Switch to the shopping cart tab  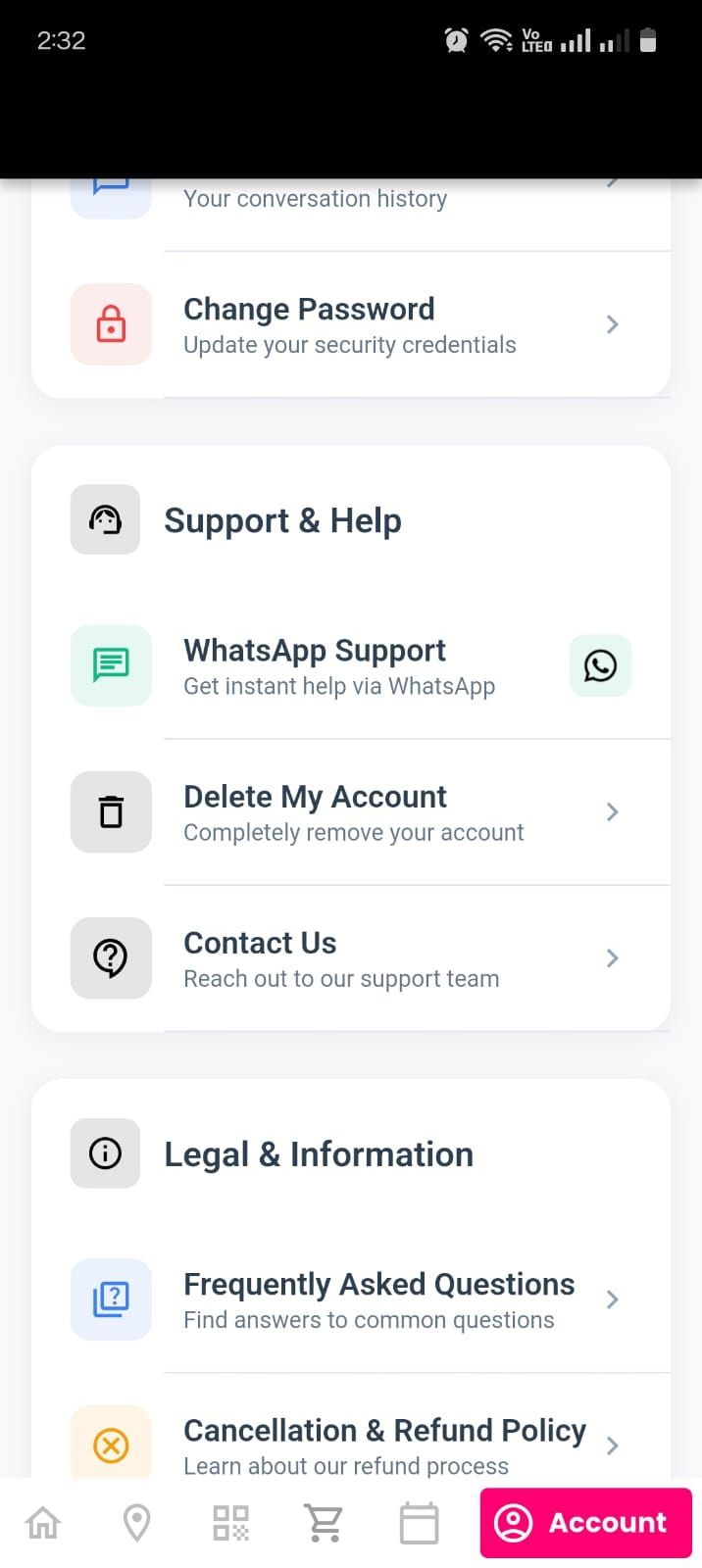pos(325,1523)
